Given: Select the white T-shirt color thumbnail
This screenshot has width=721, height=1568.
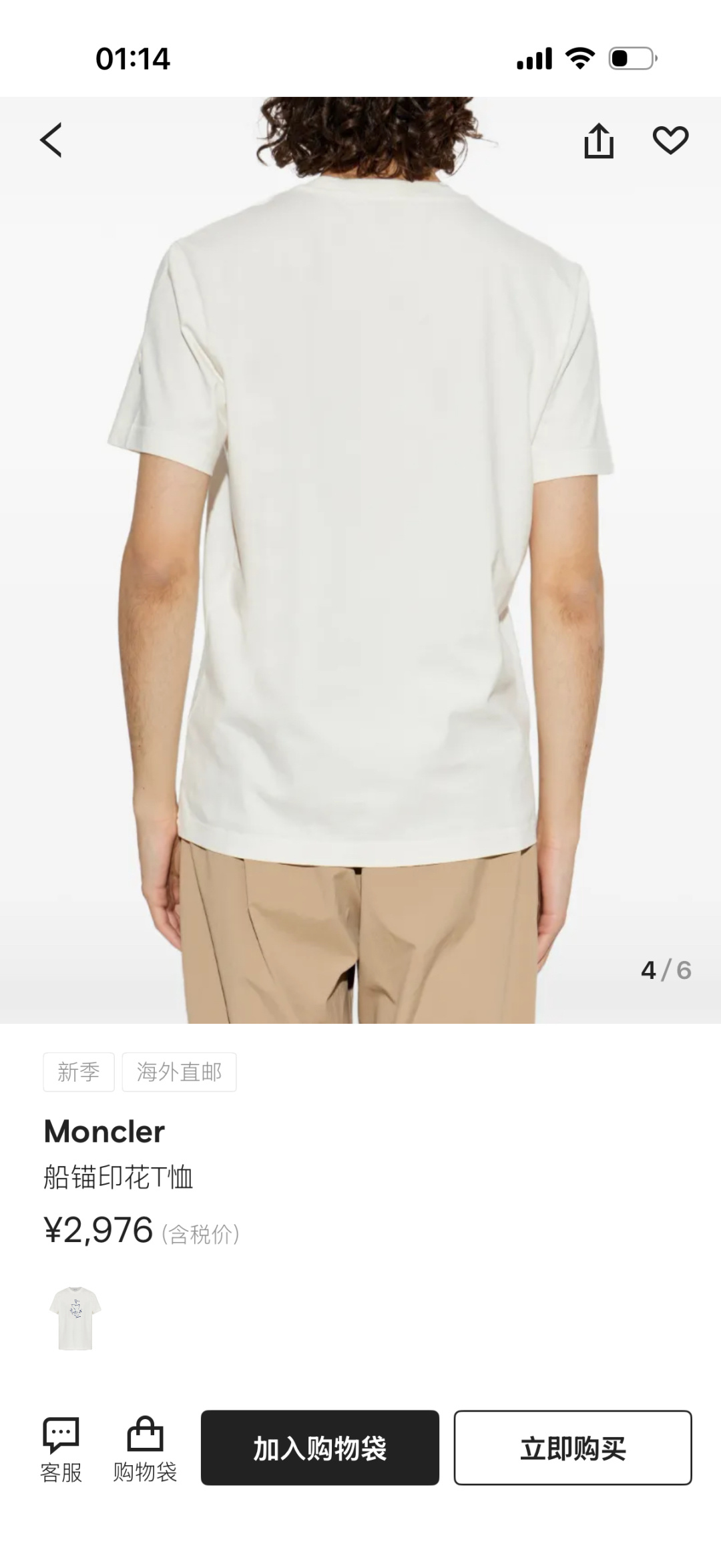Looking at the screenshot, I should click(x=75, y=1318).
